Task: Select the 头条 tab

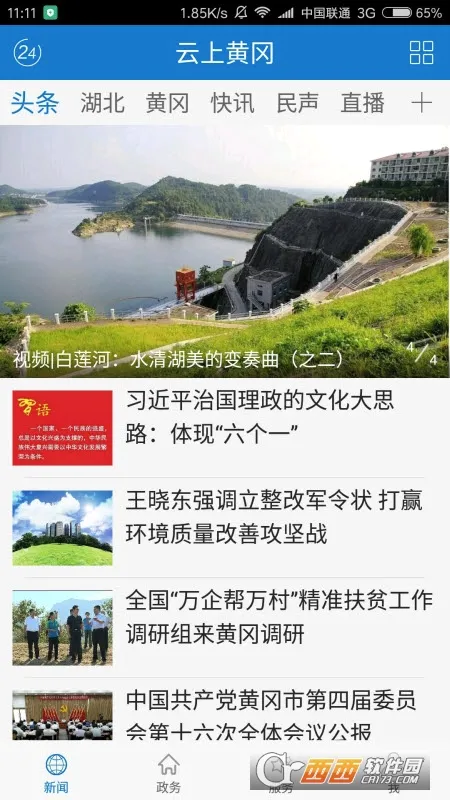Action: [x=35, y=103]
